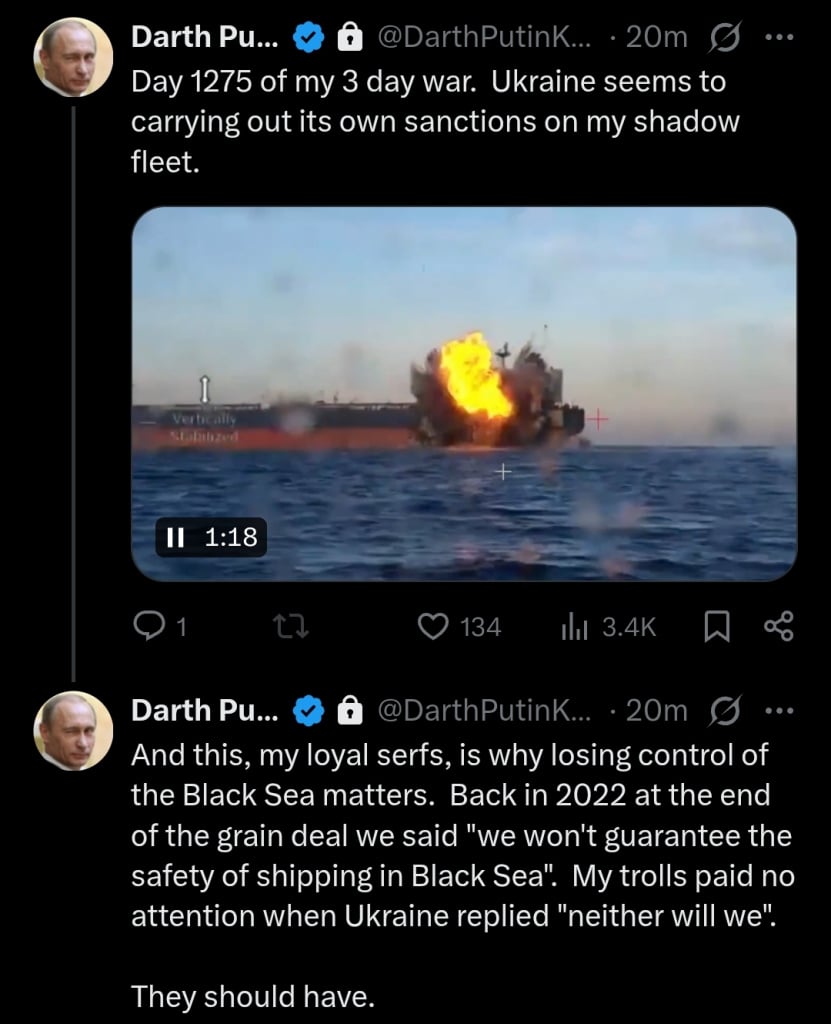Image resolution: width=831 pixels, height=1024 pixels.
Task: Reply to the shadow fleet tweet
Action: tap(148, 627)
